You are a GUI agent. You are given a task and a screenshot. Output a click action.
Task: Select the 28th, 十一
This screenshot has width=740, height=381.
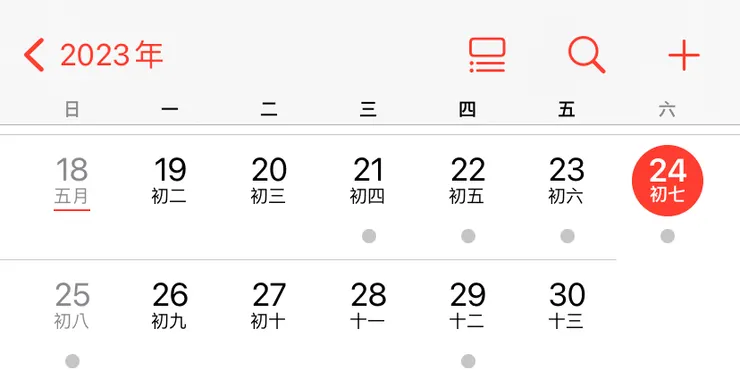[368, 306]
